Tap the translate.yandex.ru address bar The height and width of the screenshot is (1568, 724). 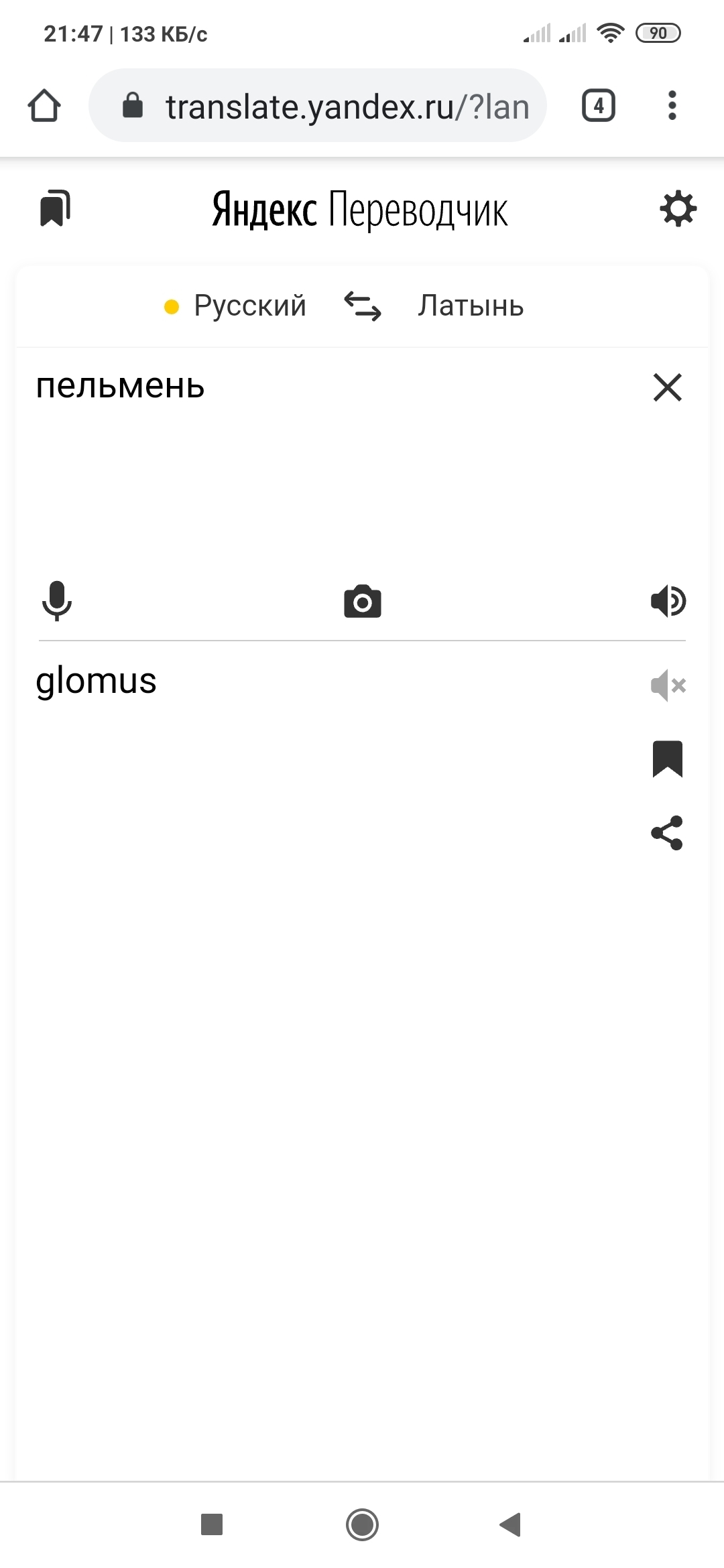(318, 106)
